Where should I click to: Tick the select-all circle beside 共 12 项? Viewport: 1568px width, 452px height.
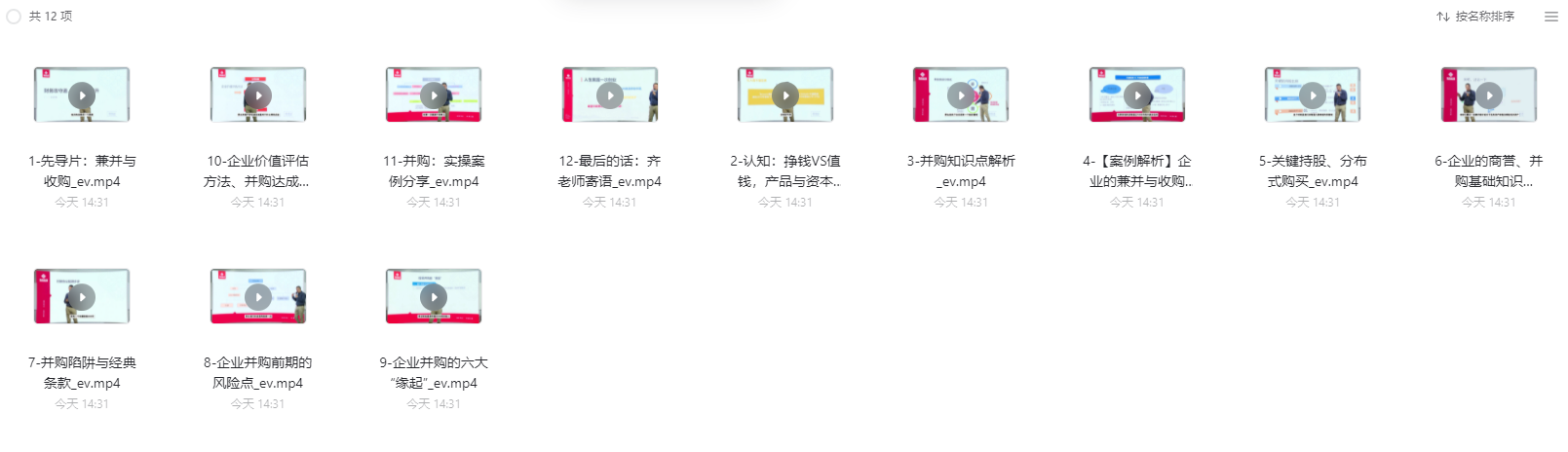click(14, 17)
